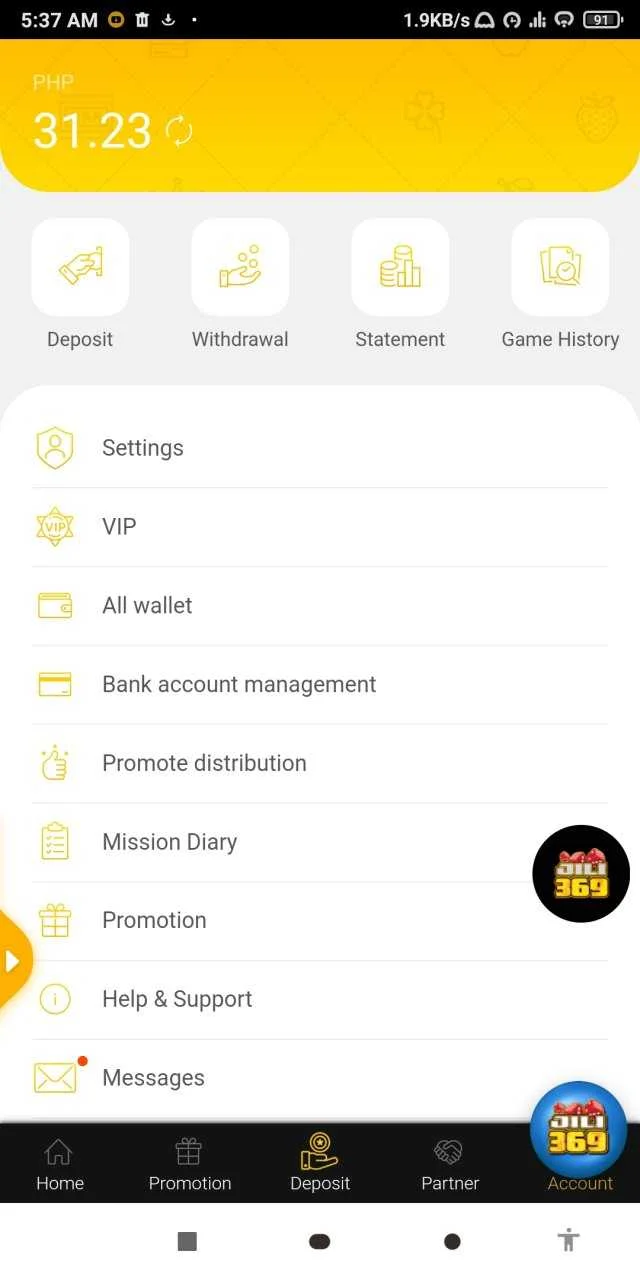Switch to the Promotion bottom tab
Image resolution: width=640 pixels, height=1280 pixels.
(190, 1165)
